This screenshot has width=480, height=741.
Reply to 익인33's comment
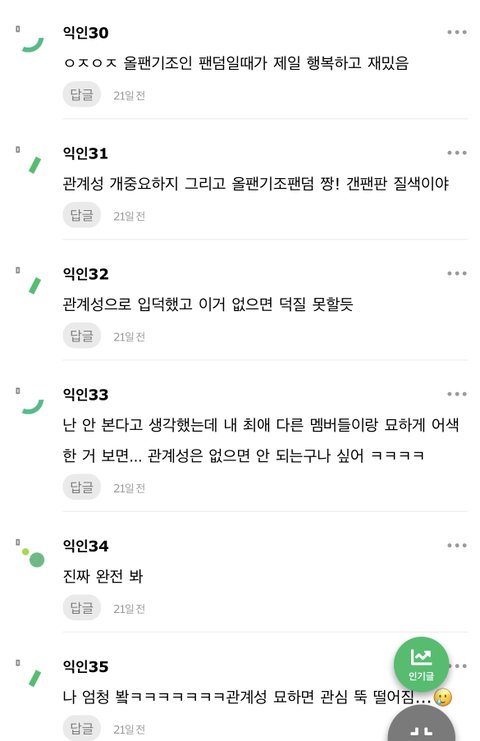(82, 487)
